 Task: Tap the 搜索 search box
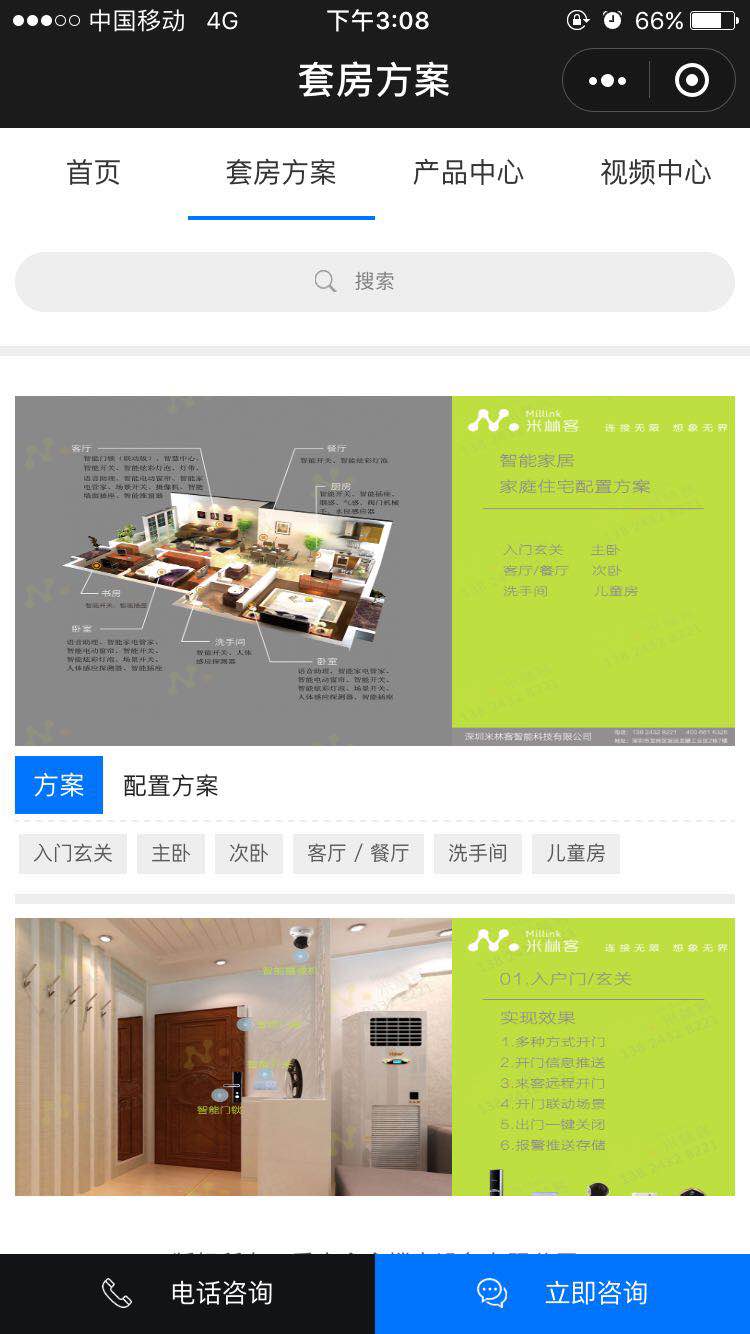point(375,282)
